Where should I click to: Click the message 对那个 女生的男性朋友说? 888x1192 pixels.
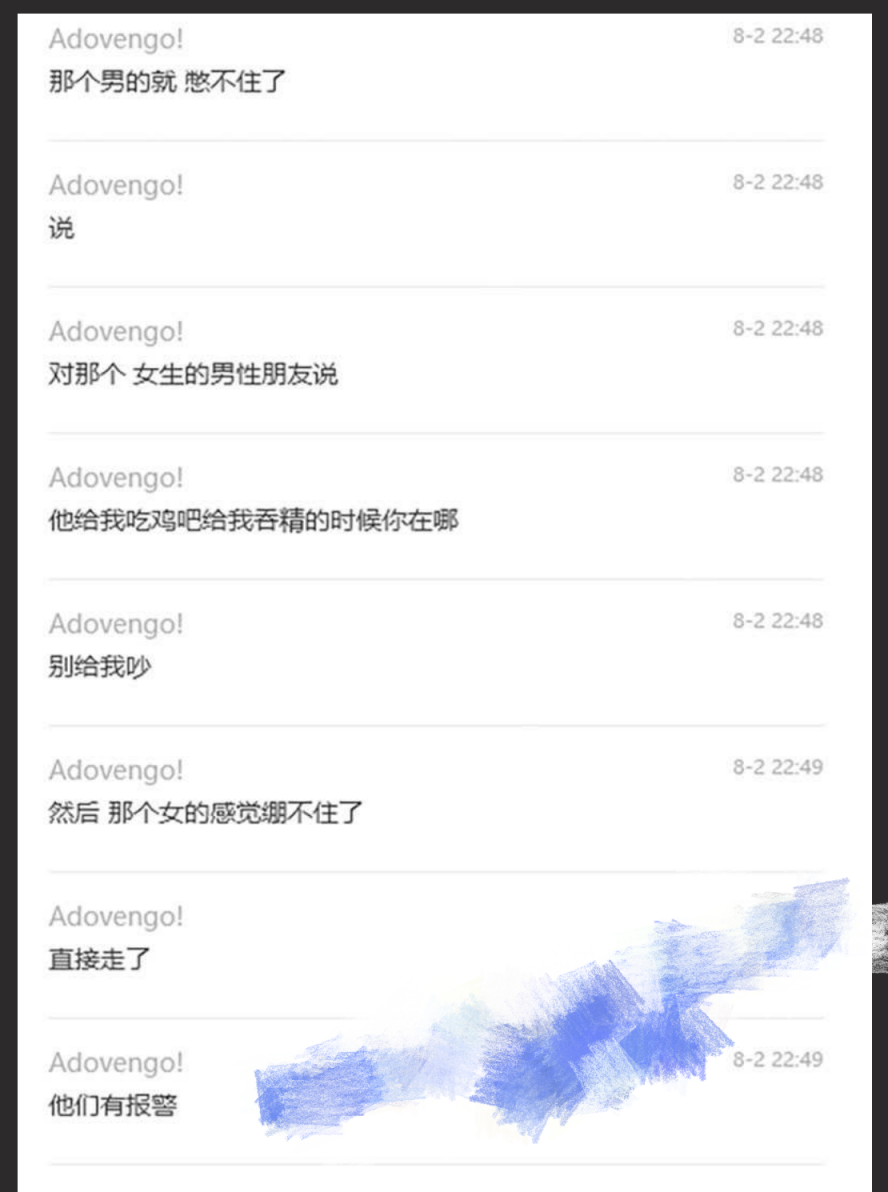click(195, 374)
